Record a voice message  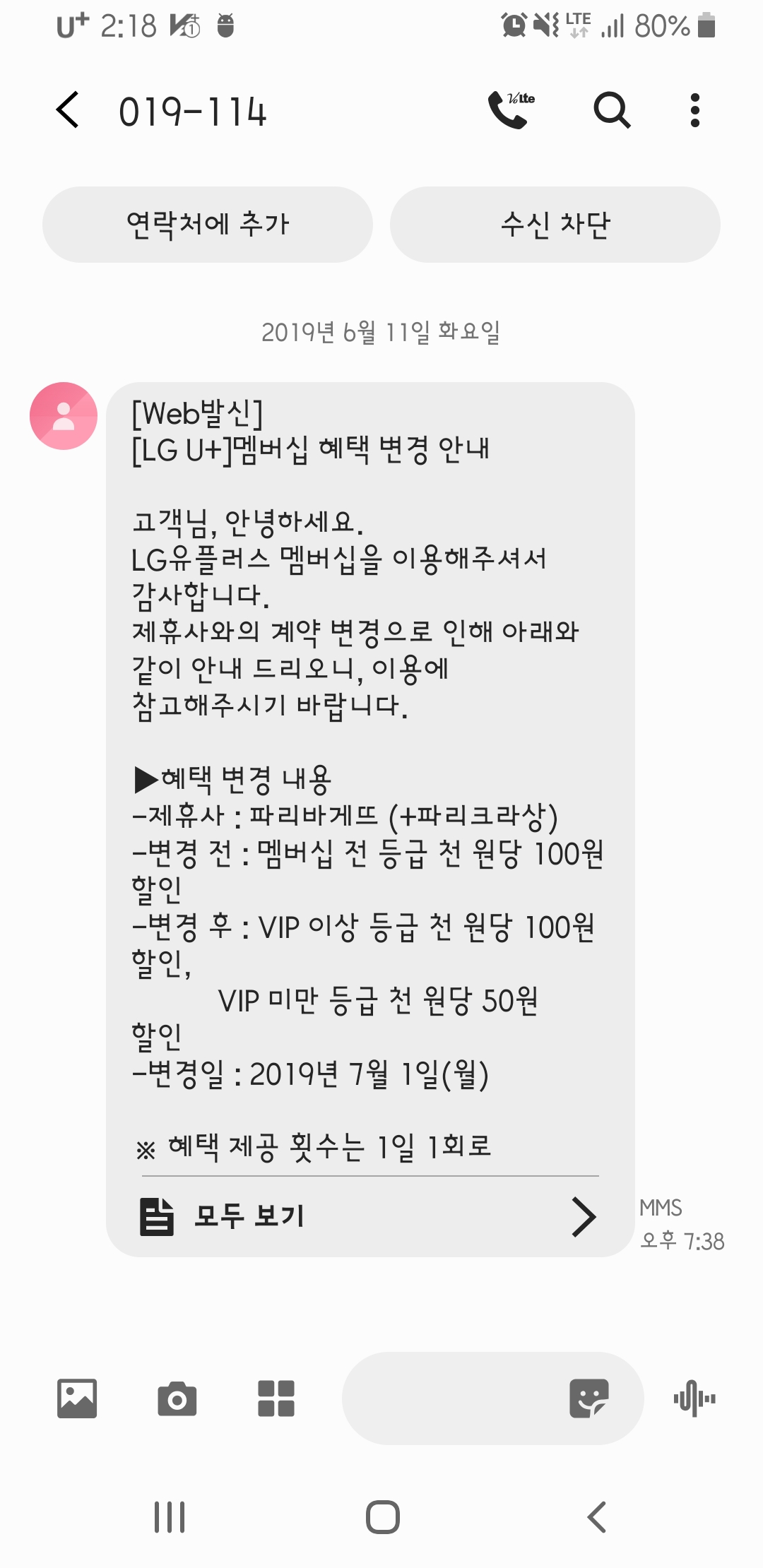click(695, 1398)
